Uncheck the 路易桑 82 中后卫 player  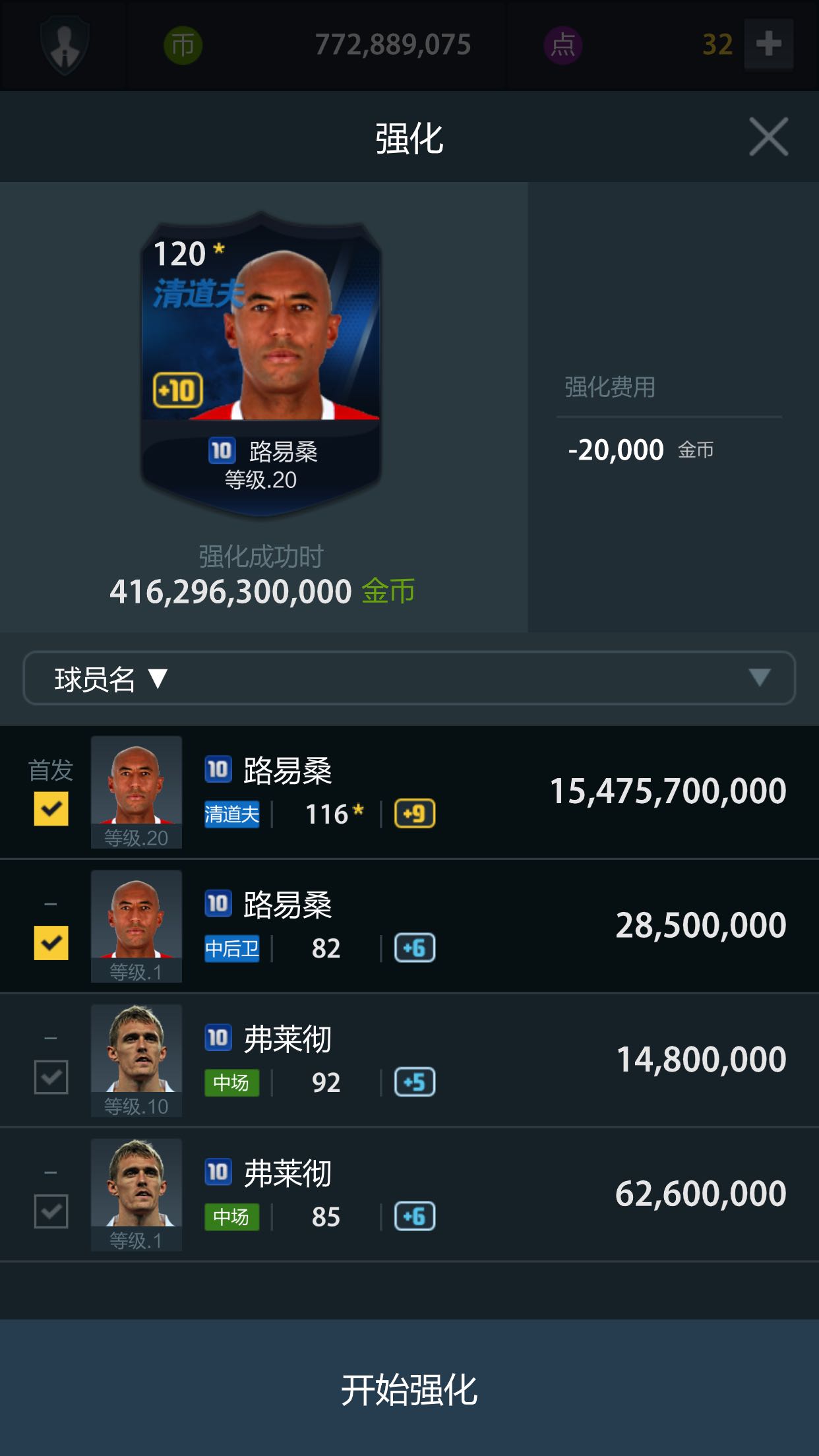[x=51, y=942]
